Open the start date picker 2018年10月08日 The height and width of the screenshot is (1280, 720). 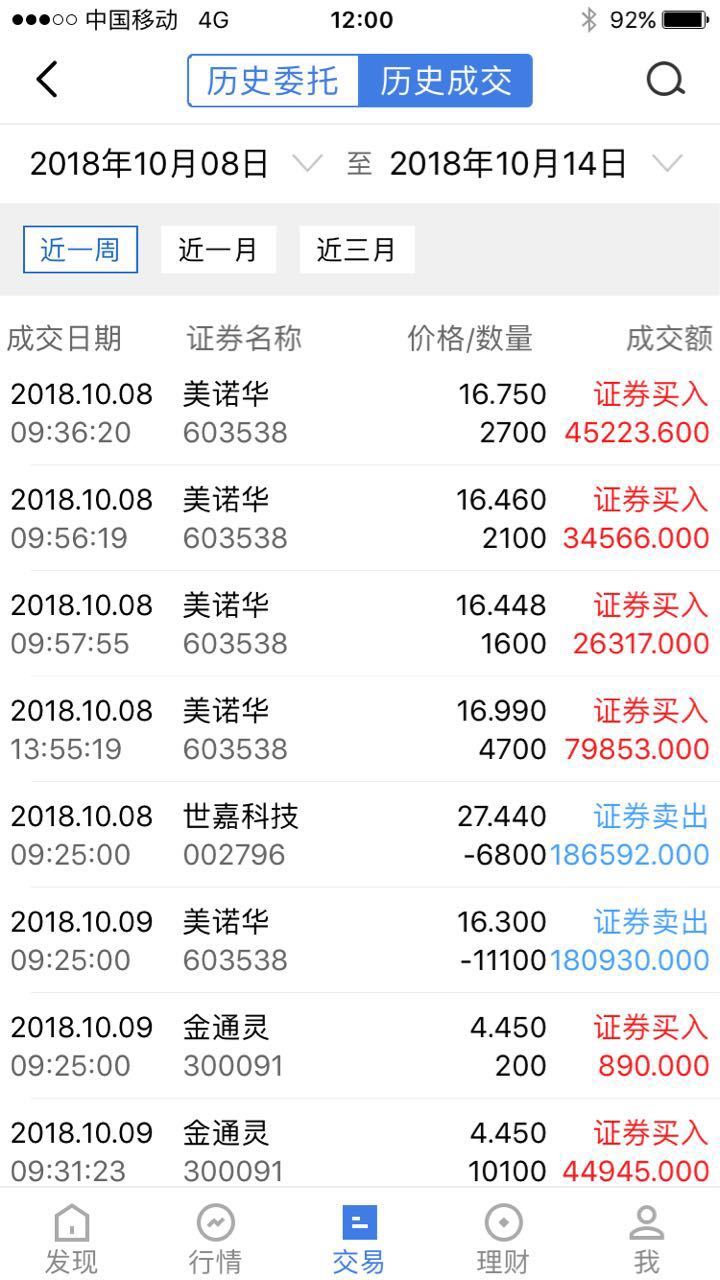click(176, 163)
